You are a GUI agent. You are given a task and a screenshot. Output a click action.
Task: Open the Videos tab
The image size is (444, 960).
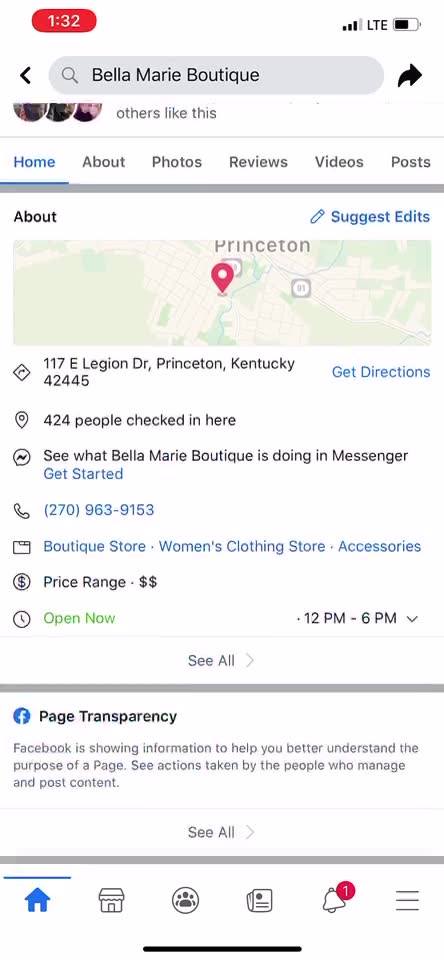click(x=339, y=162)
